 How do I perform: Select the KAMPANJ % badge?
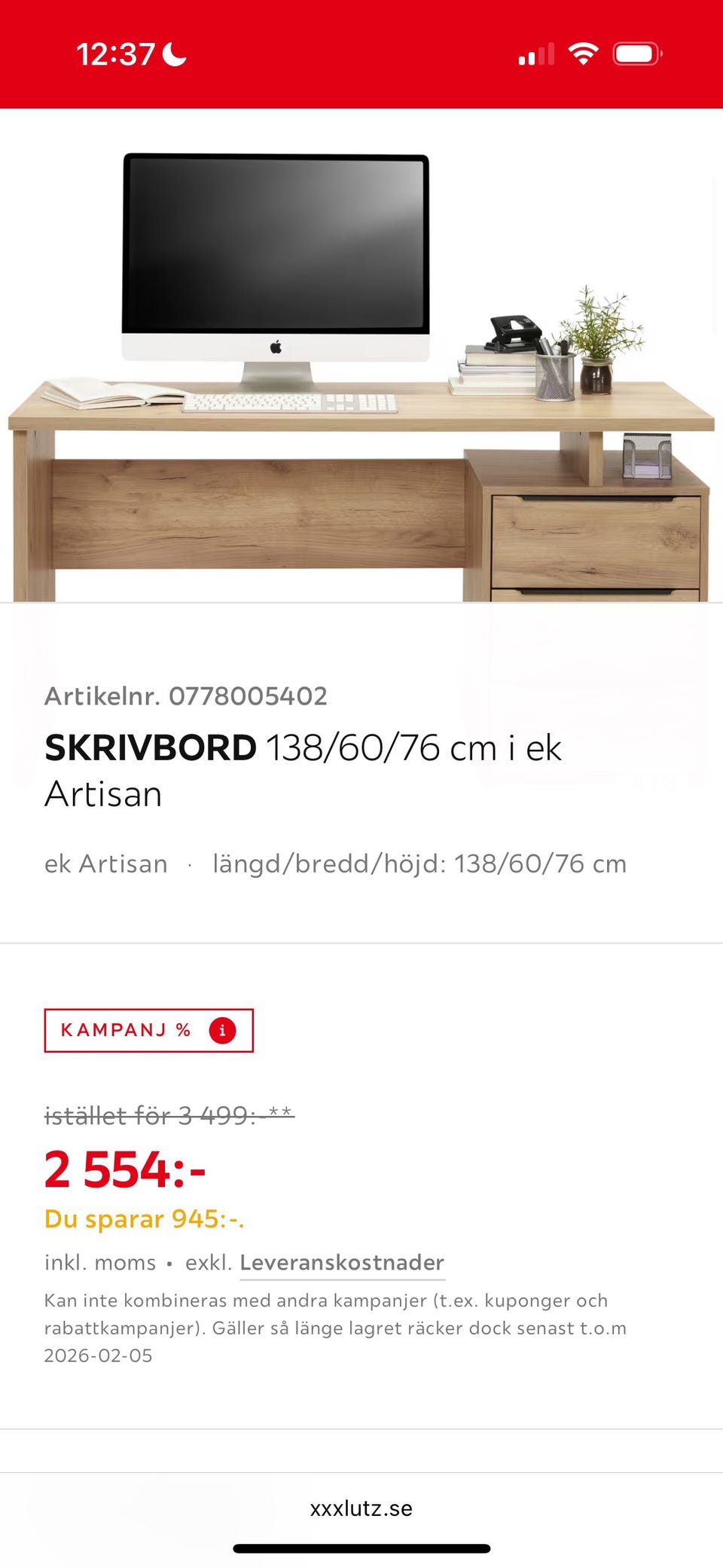(x=148, y=1029)
